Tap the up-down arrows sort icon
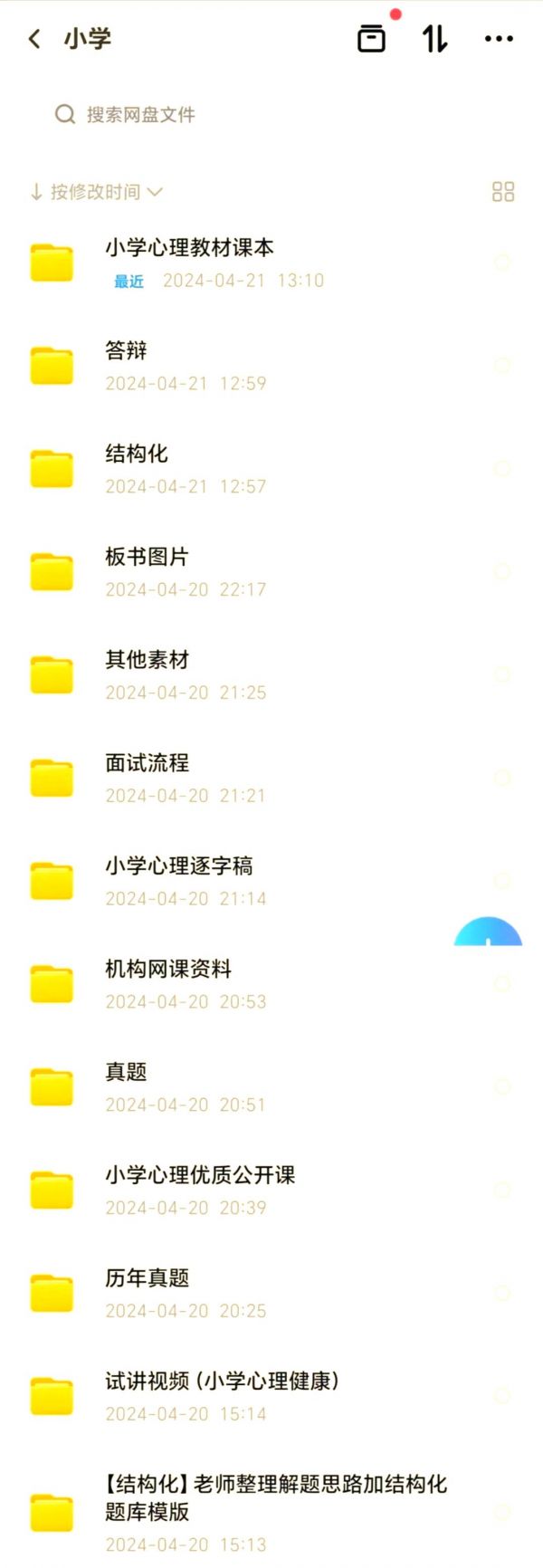Viewport: 543px width, 1568px height. (435, 39)
